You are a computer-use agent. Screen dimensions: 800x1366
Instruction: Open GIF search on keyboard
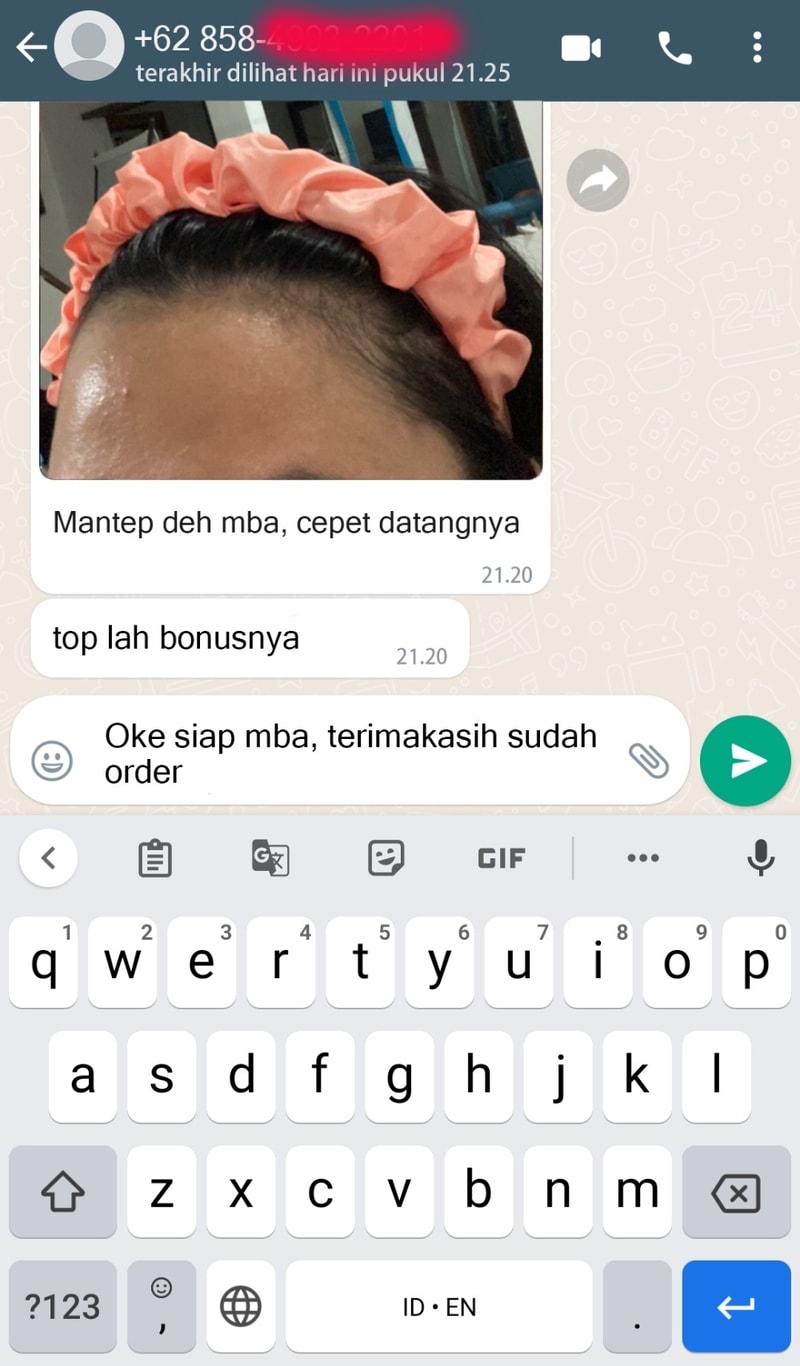click(x=501, y=858)
